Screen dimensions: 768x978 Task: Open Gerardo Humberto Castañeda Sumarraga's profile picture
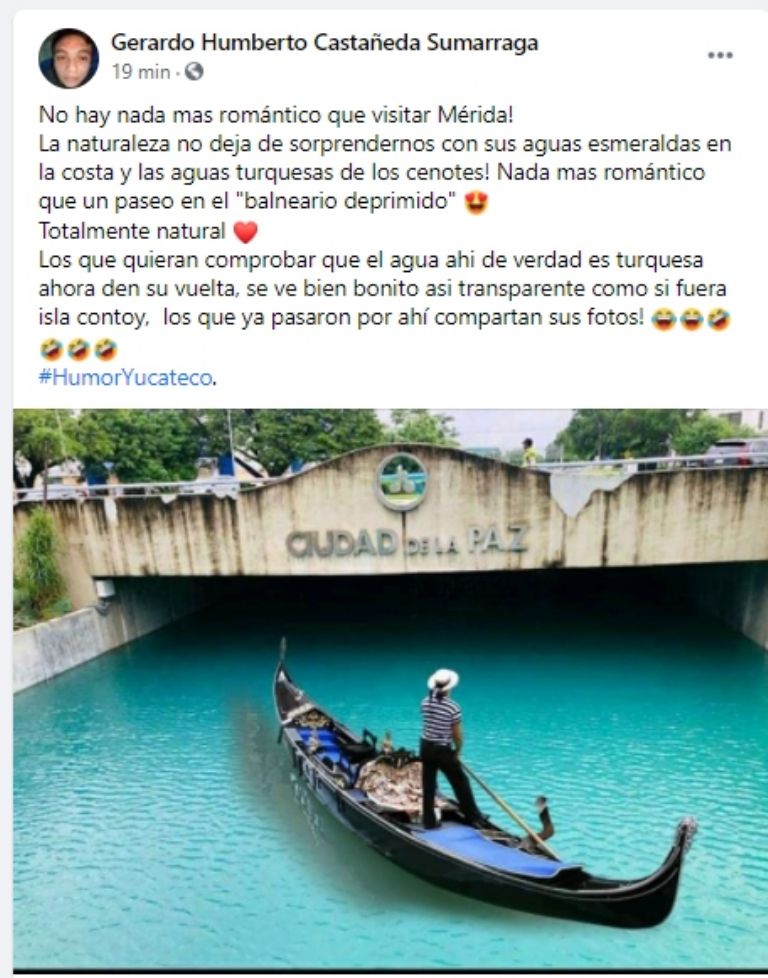coord(68,58)
